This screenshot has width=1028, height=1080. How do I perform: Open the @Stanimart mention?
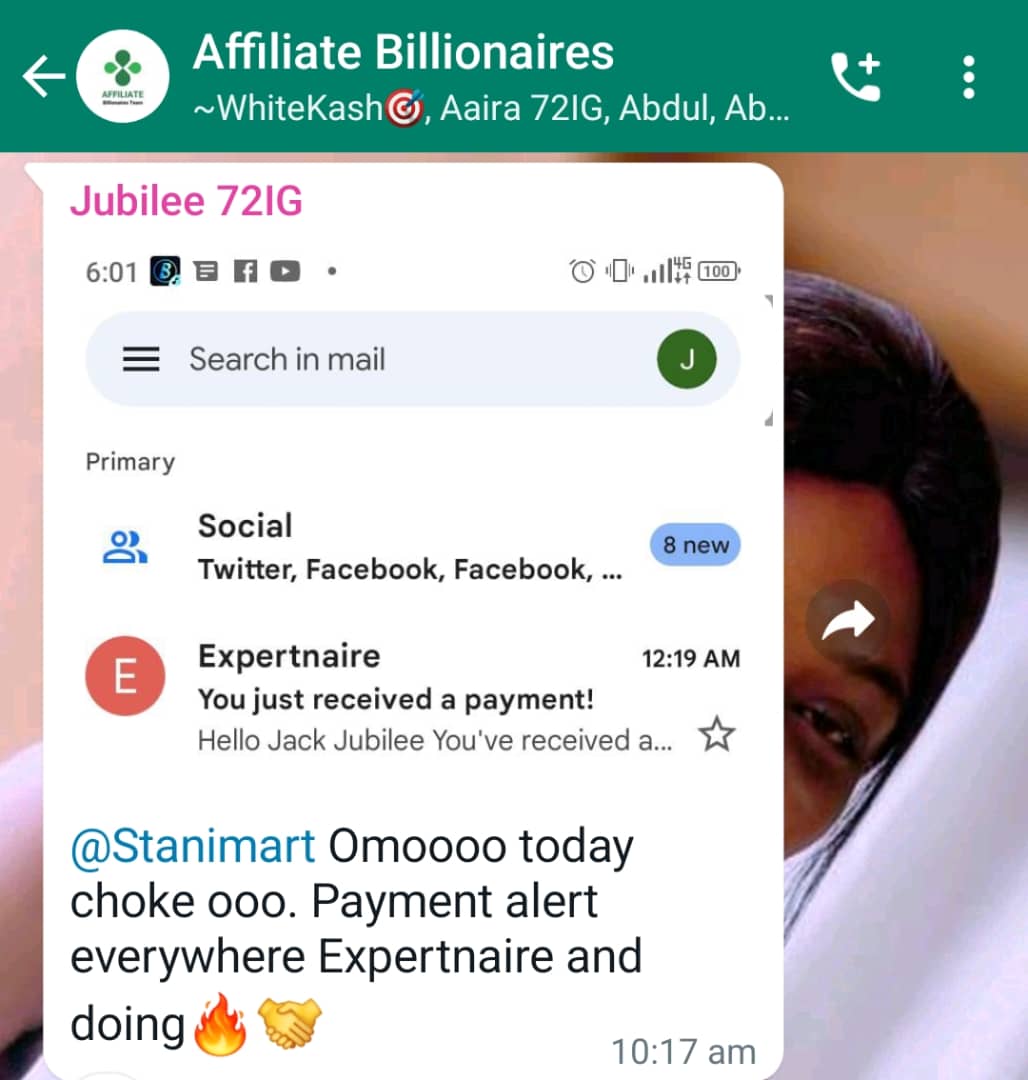coord(192,848)
